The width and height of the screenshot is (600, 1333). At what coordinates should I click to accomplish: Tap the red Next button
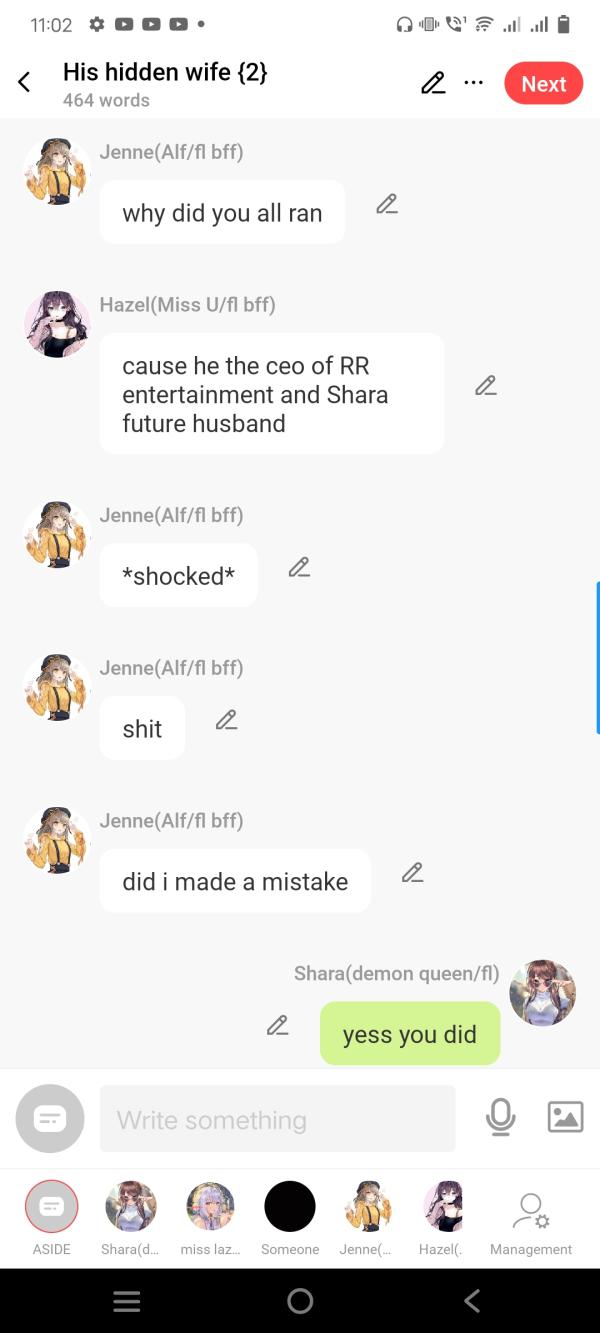coord(543,84)
